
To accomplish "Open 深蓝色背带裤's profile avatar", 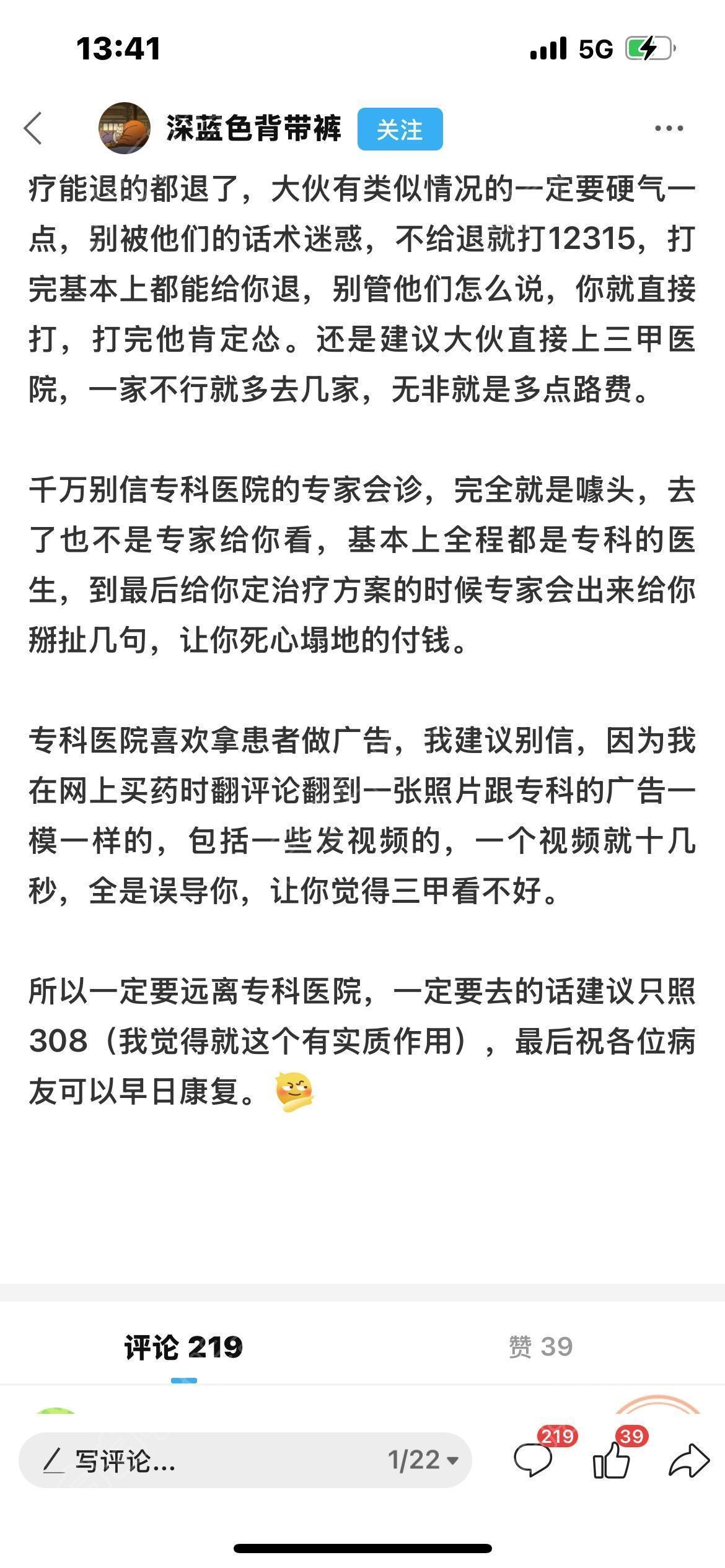I will tap(125, 128).
